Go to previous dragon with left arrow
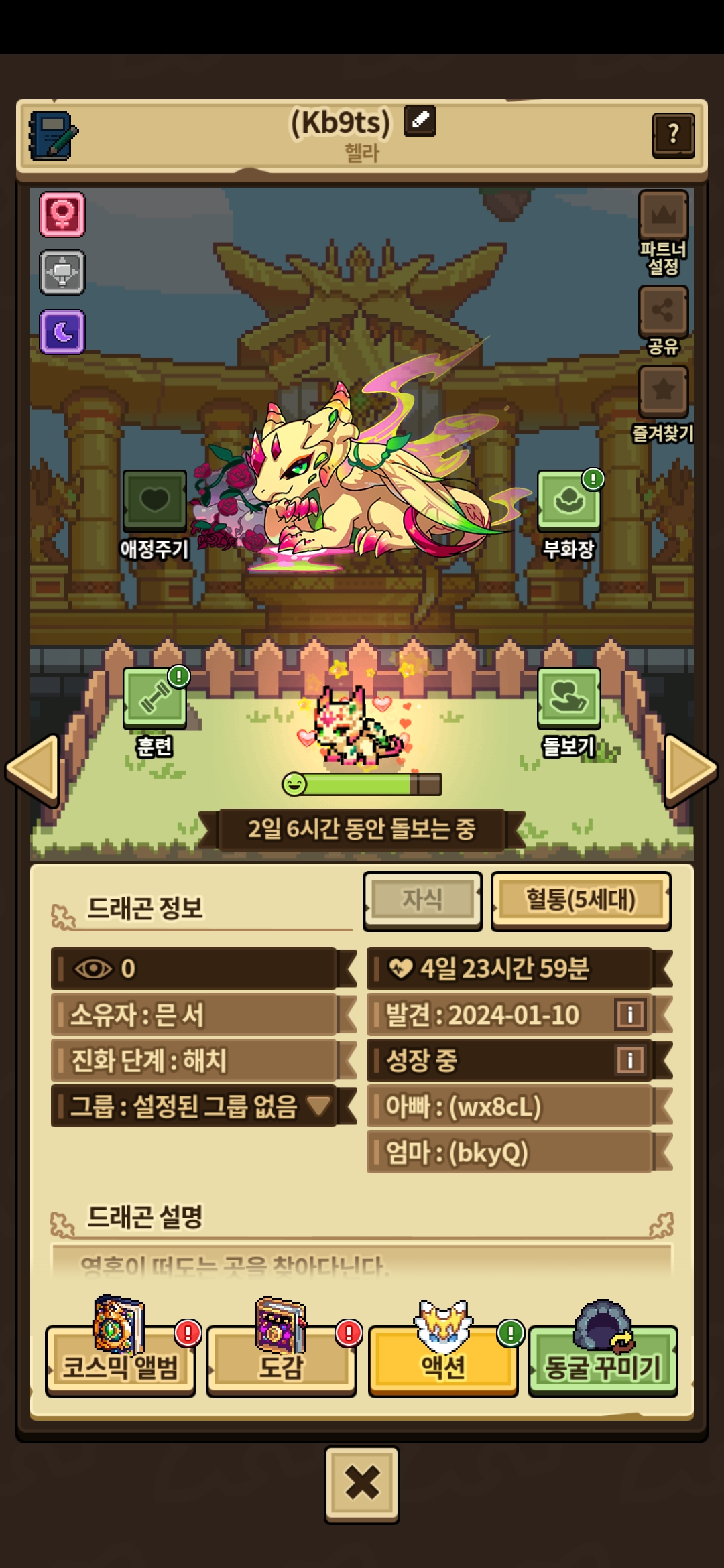Viewport: 724px width, 1568px height. tap(32, 769)
